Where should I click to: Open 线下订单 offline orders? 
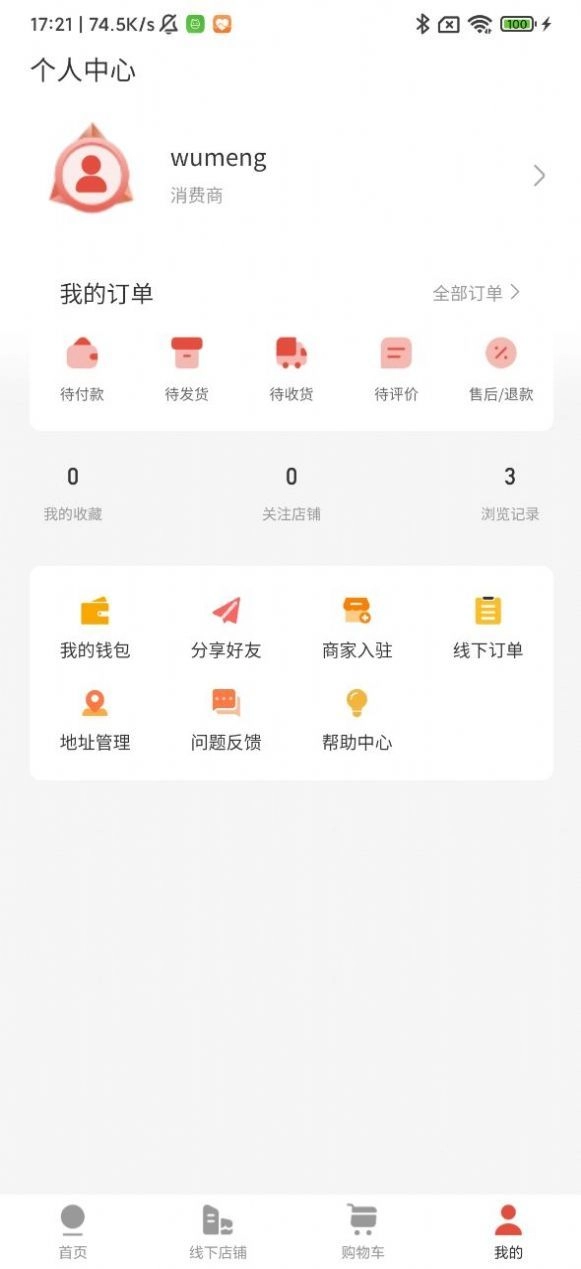[x=488, y=628]
